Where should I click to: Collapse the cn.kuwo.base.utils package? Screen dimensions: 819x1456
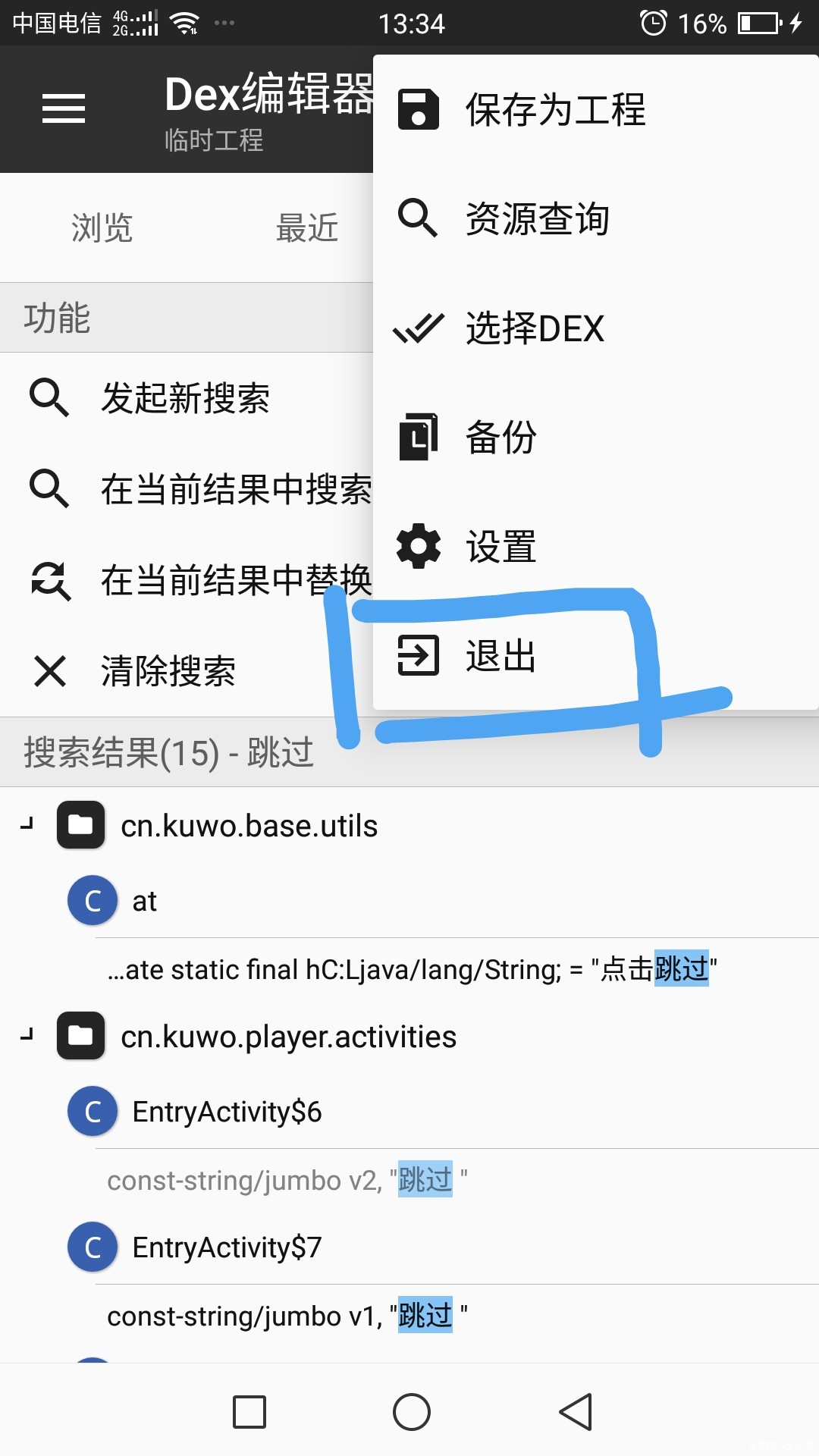coord(27,825)
